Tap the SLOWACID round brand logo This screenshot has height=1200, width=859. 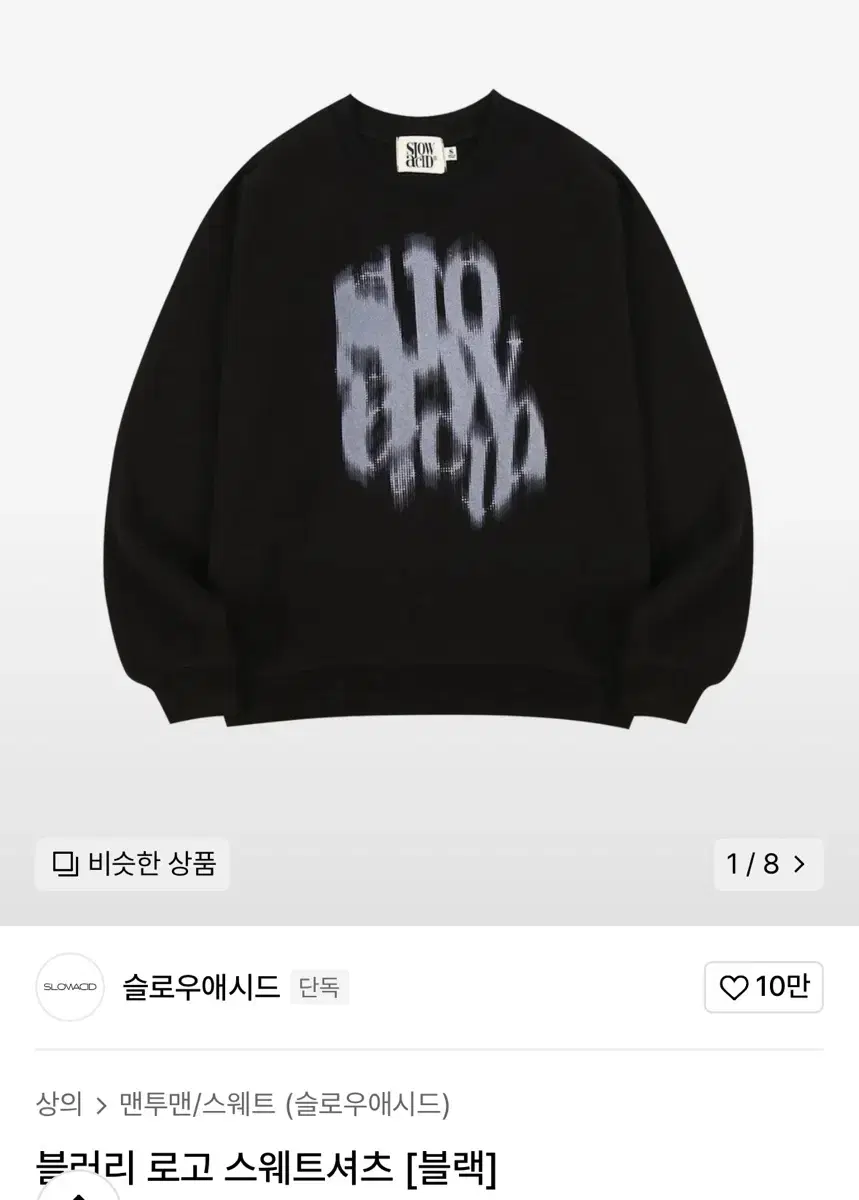pyautogui.click(x=70, y=987)
